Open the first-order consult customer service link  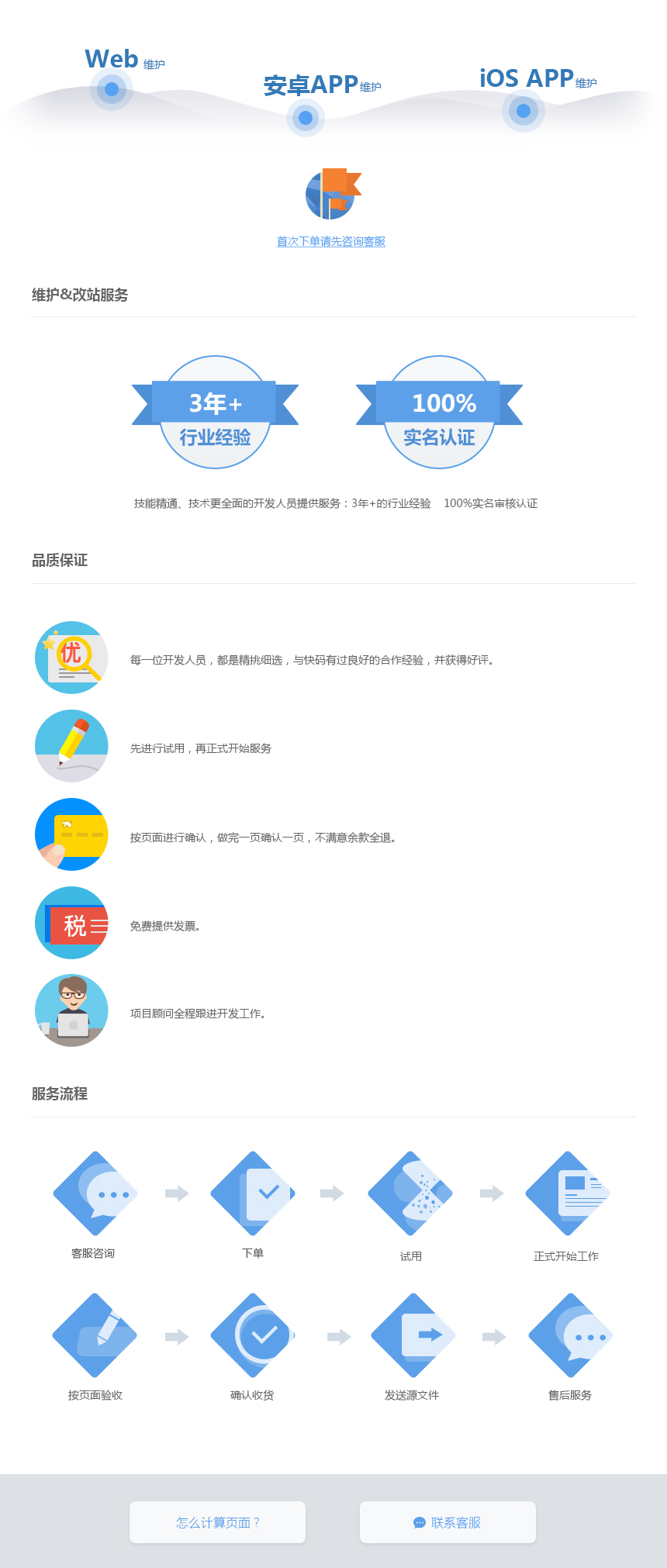tap(331, 241)
